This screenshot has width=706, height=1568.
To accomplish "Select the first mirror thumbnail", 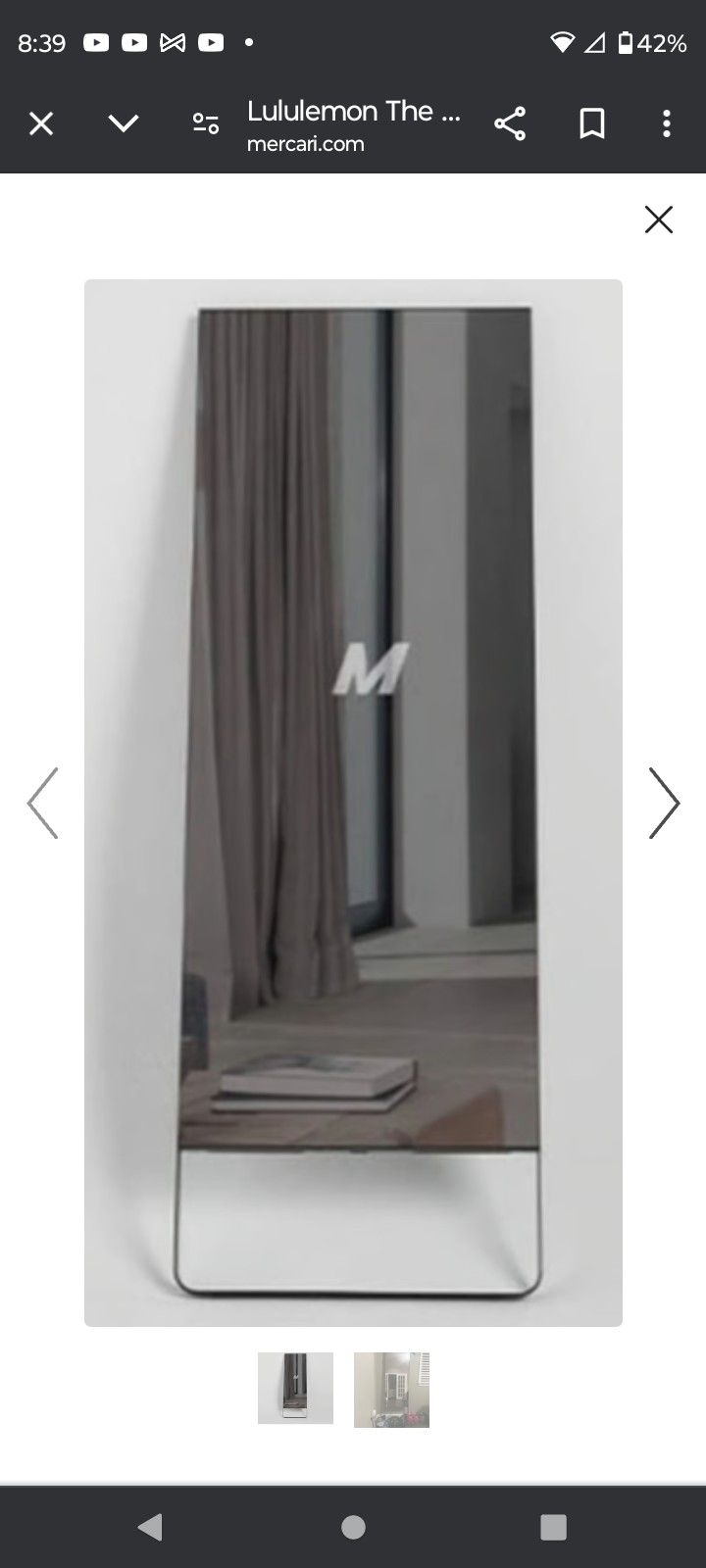I will [295, 1389].
